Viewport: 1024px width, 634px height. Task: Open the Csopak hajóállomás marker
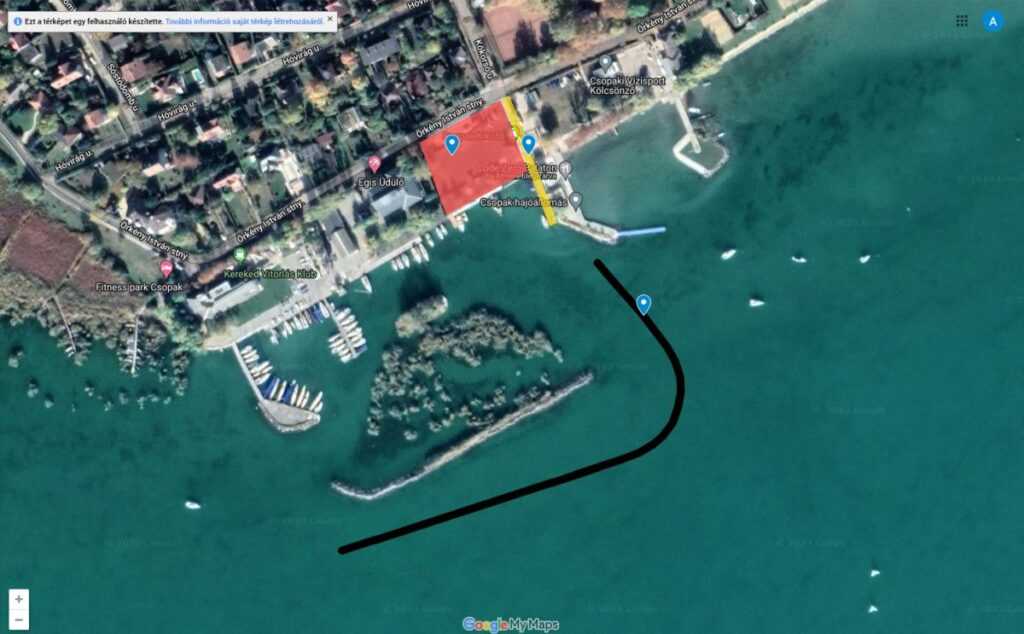[576, 200]
